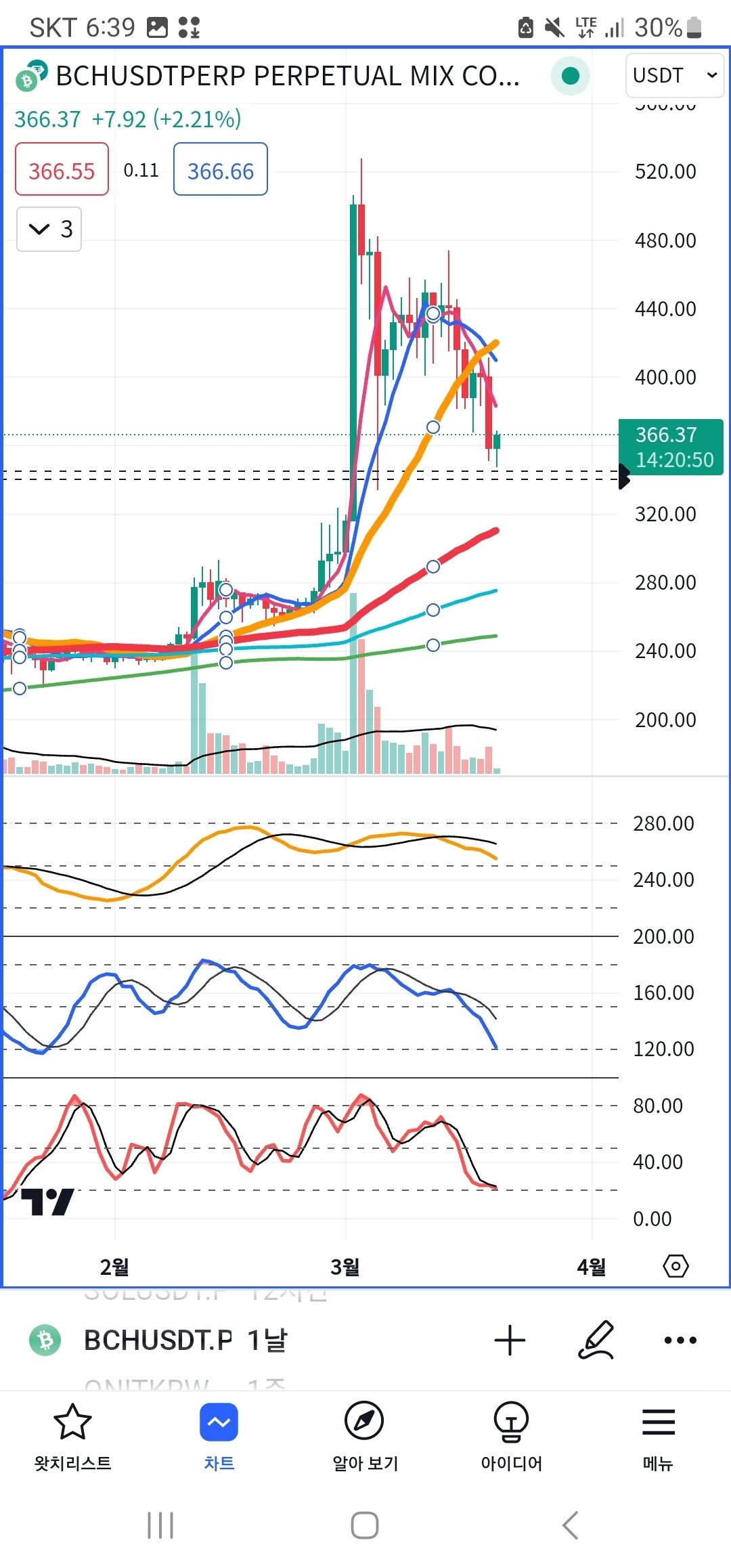Screen dimensions: 731x1568
Task: Open BCHUSDT.P 1날 symbol and interval selector
Action: point(185,1340)
